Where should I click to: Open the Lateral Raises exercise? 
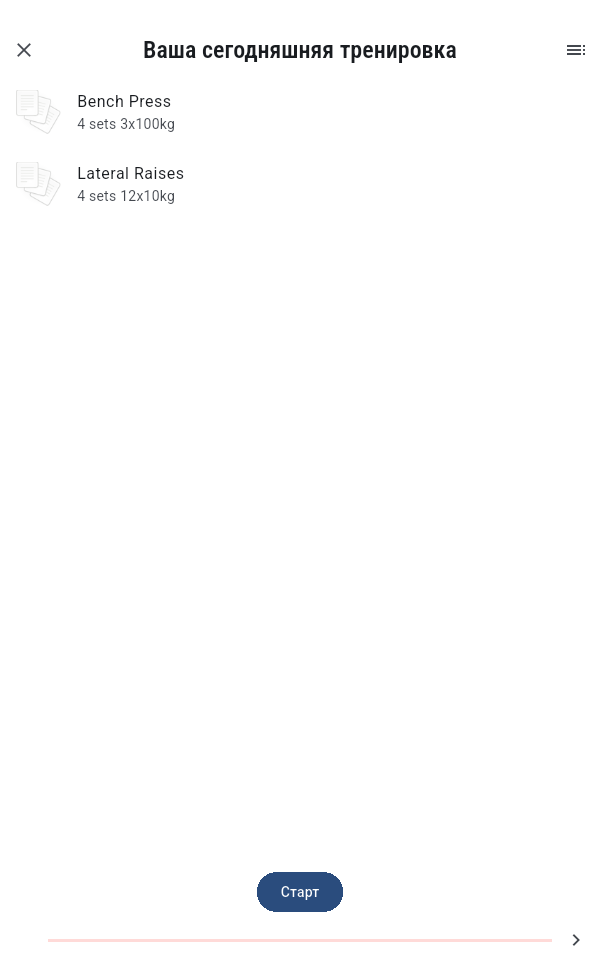[x=130, y=184]
